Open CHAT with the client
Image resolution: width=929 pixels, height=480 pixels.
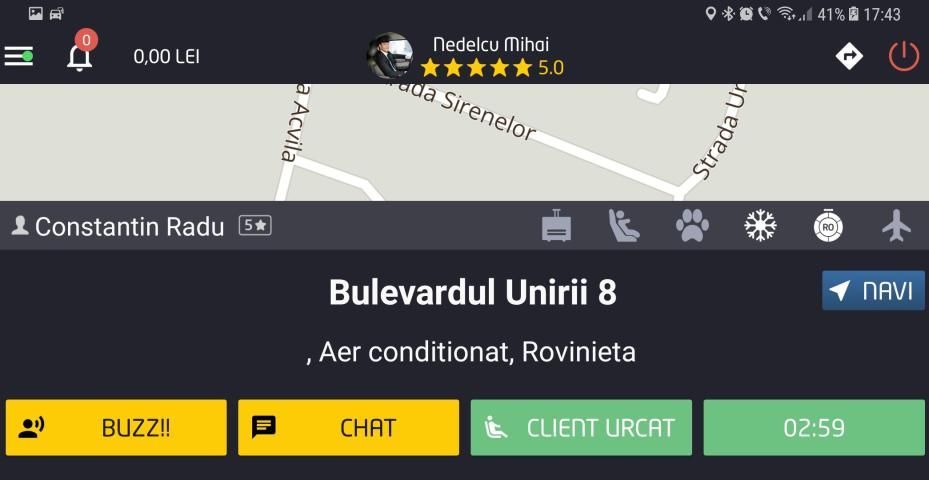pos(348,428)
